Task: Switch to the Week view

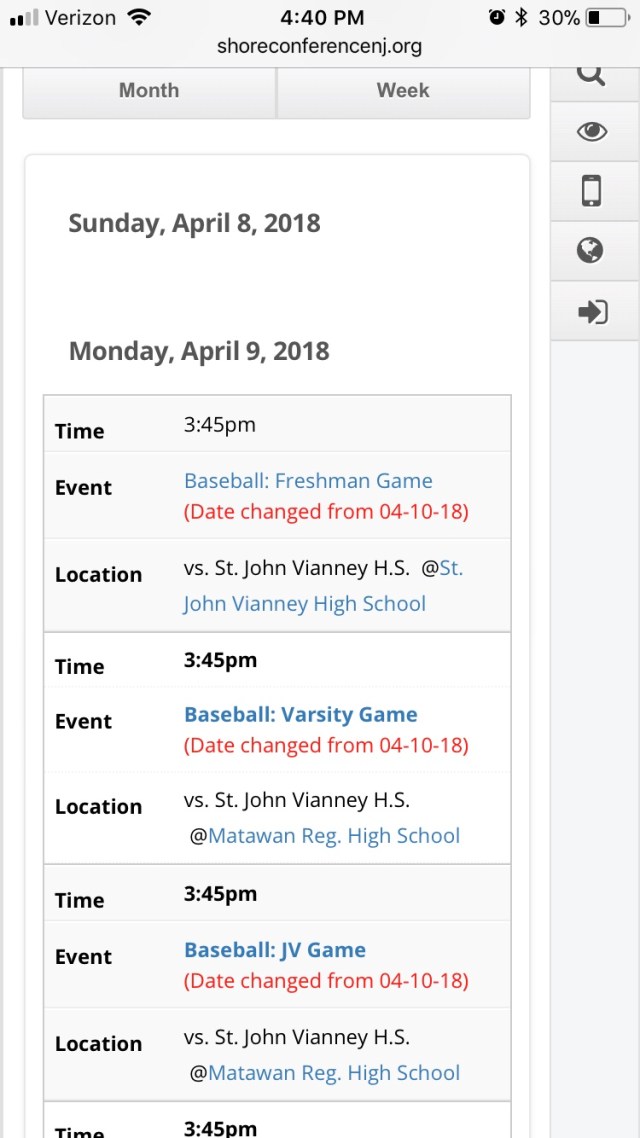Action: (403, 91)
